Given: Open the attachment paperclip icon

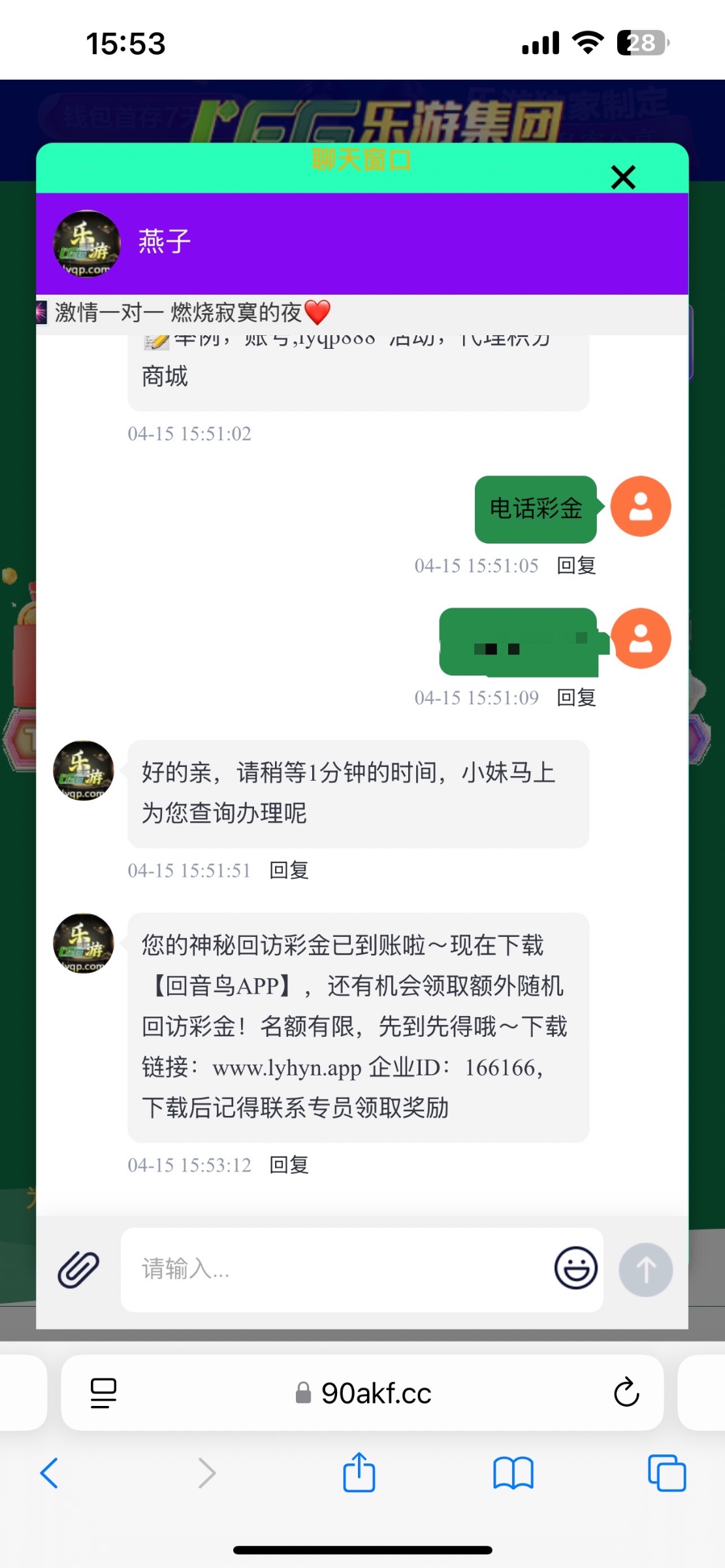Looking at the screenshot, I should [x=78, y=1269].
